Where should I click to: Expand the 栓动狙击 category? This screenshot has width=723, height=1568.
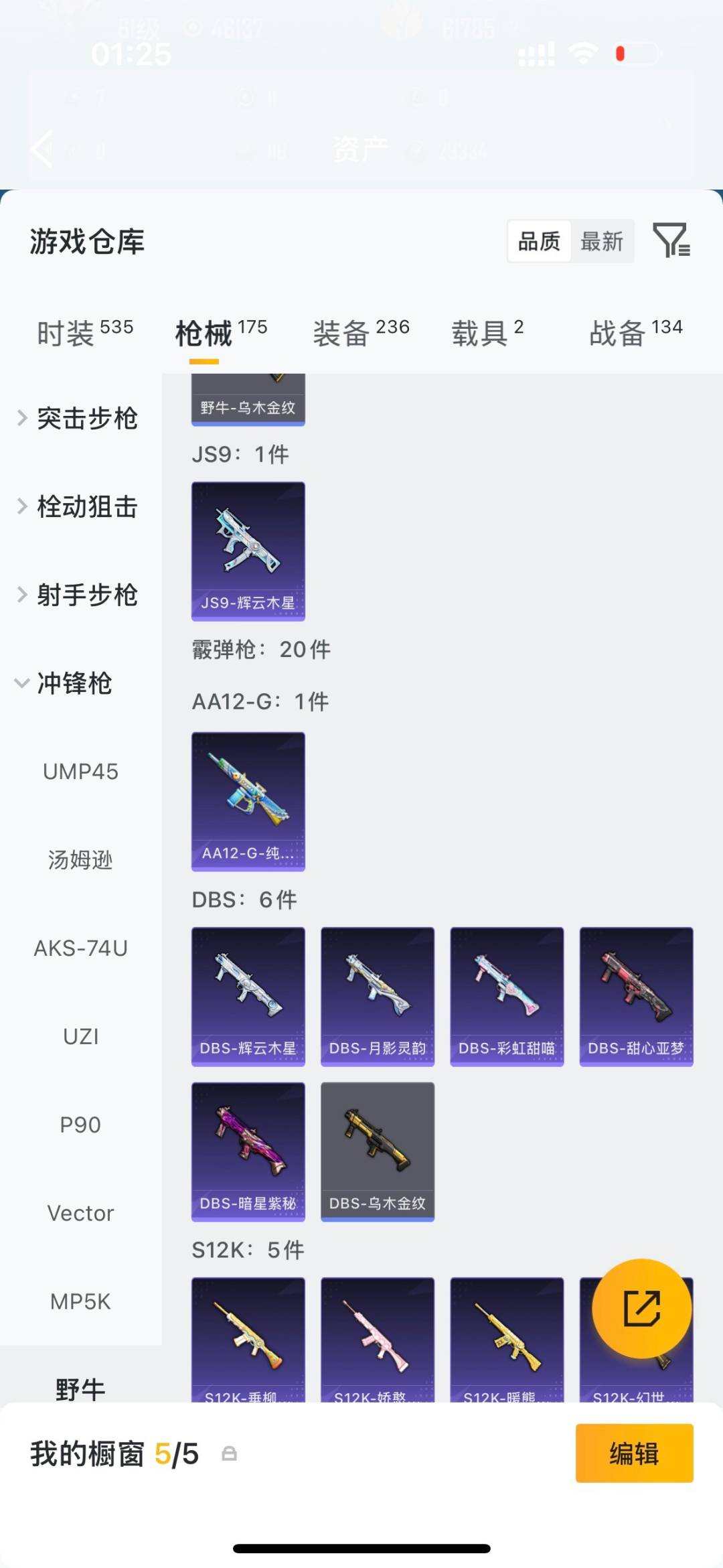pos(86,507)
